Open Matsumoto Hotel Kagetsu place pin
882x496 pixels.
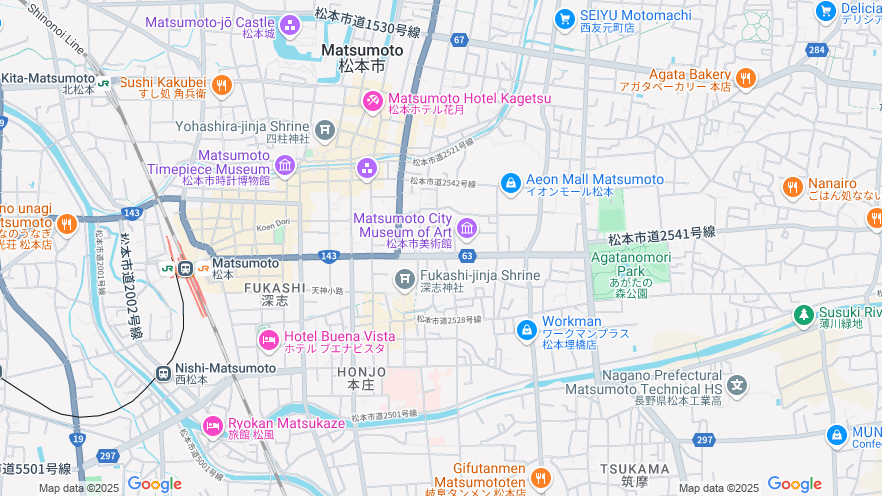372,100
